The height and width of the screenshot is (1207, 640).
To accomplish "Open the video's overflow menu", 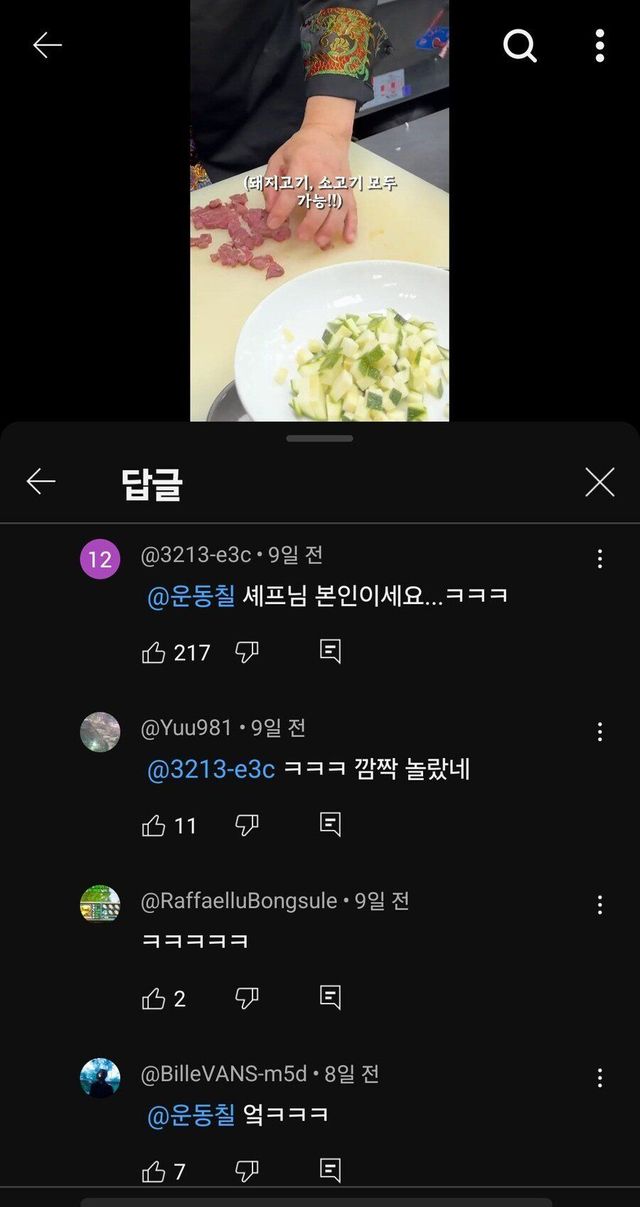I will 599,45.
